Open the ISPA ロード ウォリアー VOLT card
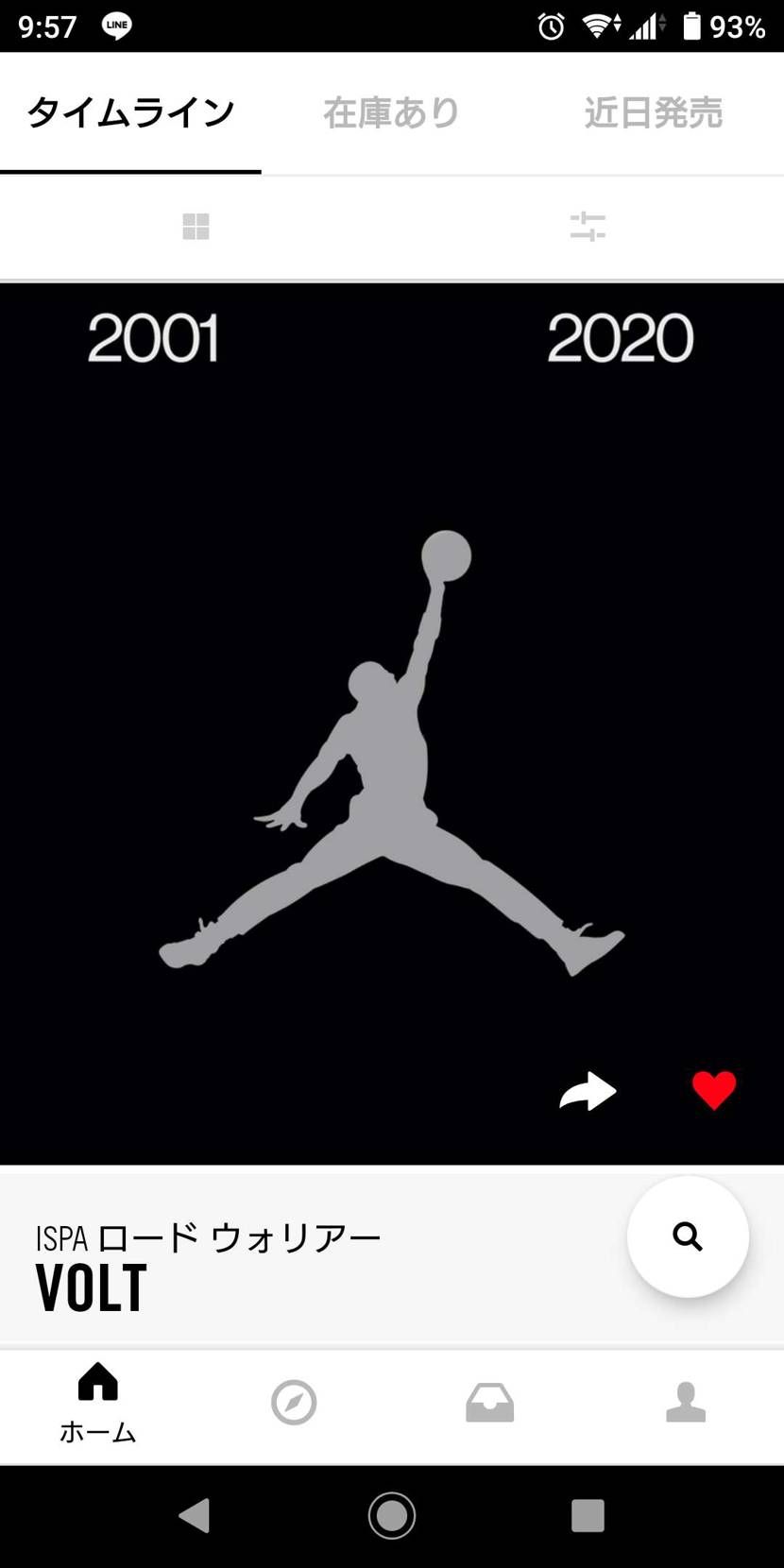Screen dimensions: 784x1568 283,1266
